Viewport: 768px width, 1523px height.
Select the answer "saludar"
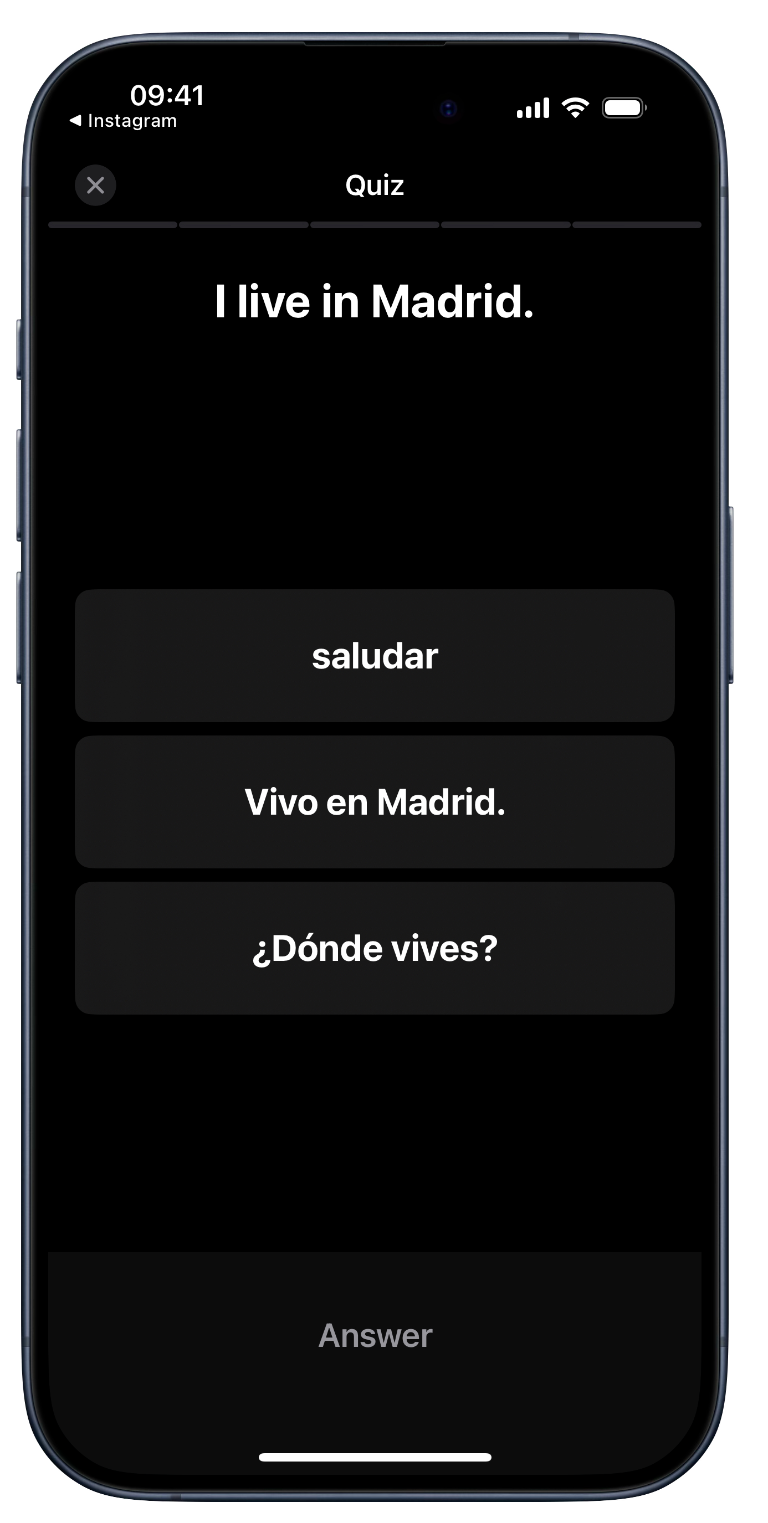pyautogui.click(x=375, y=656)
